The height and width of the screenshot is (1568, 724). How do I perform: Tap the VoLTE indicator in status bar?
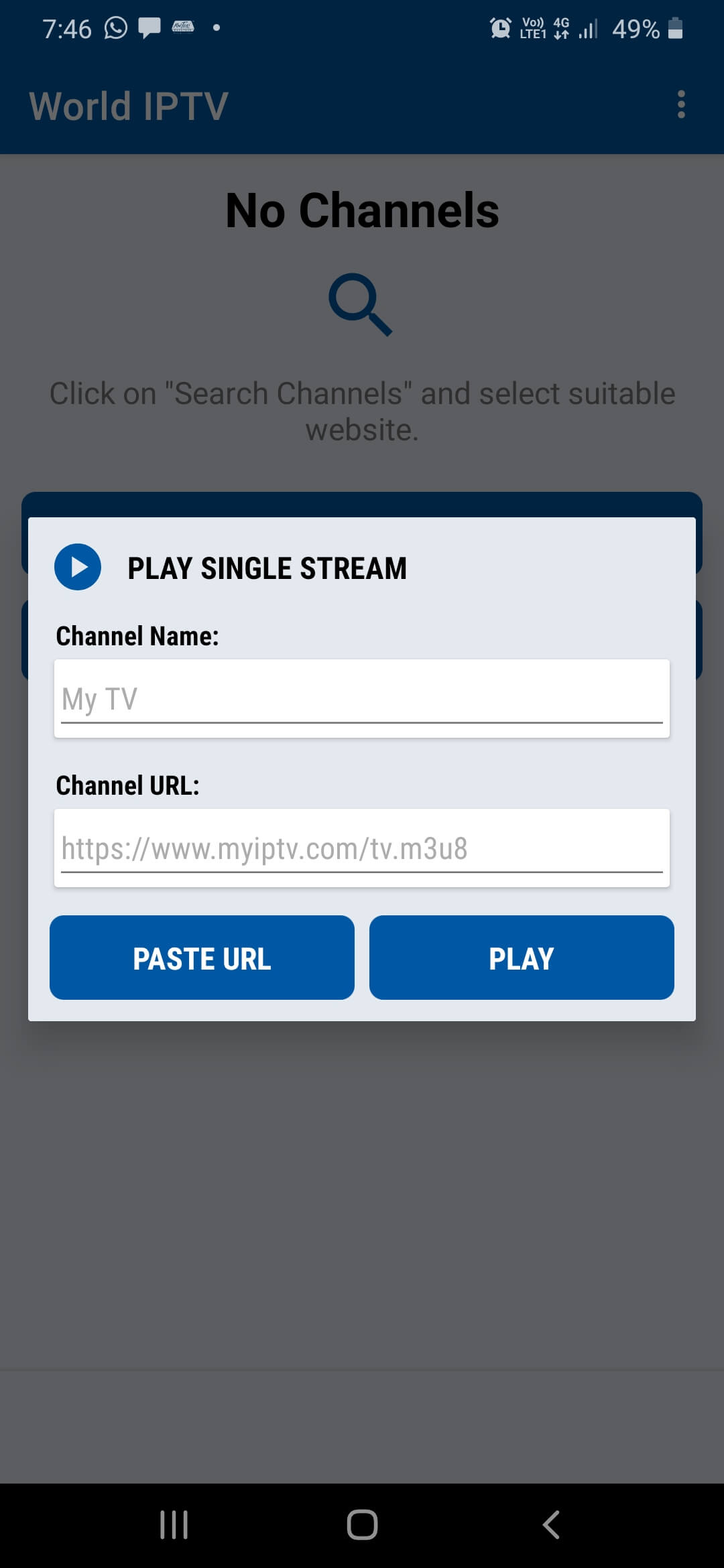pos(532,28)
